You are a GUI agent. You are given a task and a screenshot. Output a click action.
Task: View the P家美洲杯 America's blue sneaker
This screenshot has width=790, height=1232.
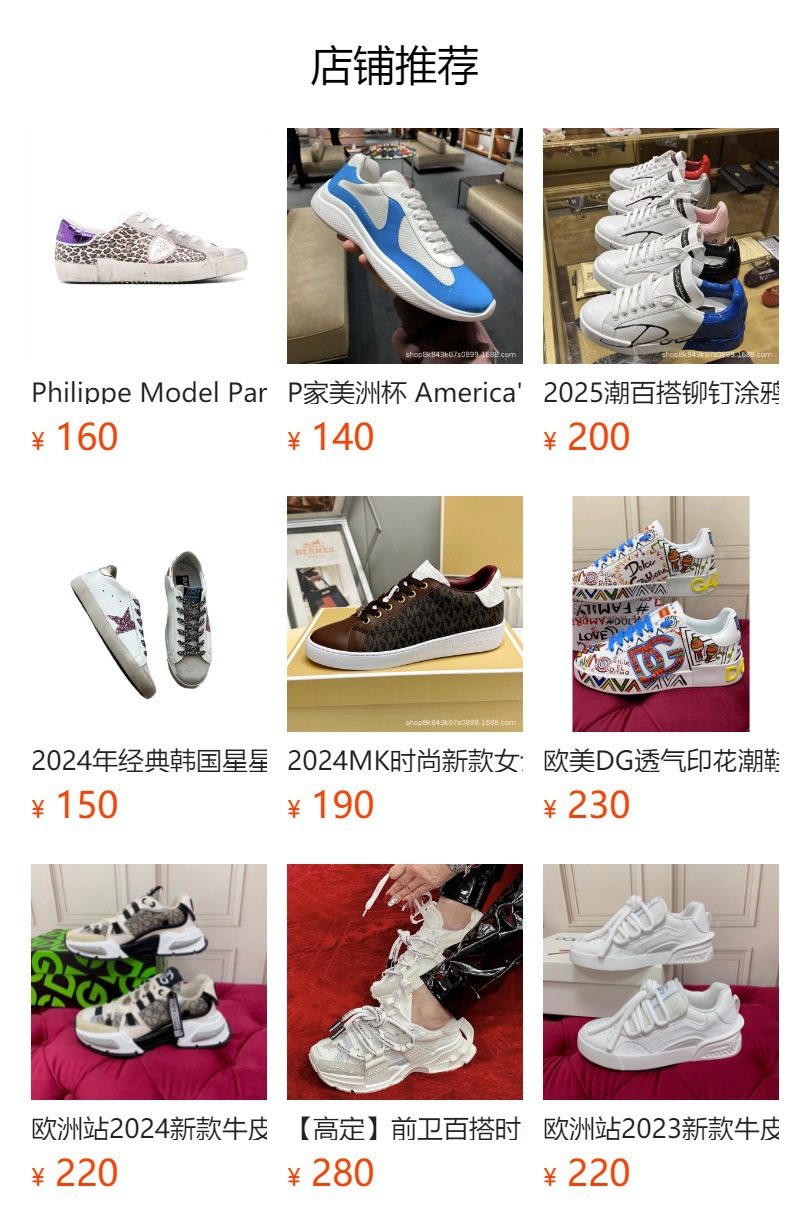(x=404, y=246)
